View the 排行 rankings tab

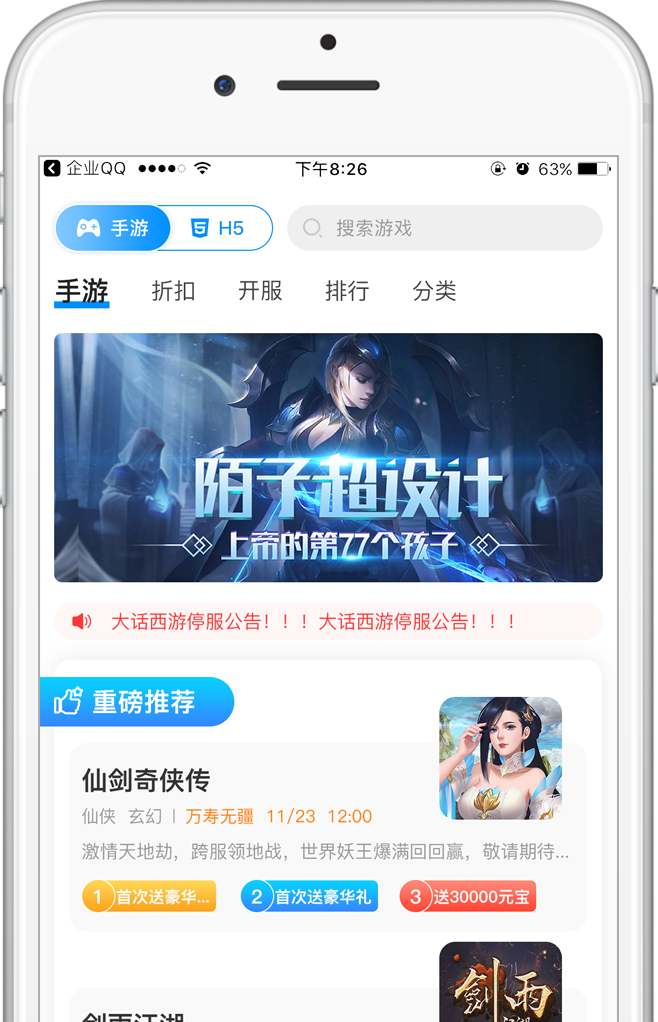347,291
